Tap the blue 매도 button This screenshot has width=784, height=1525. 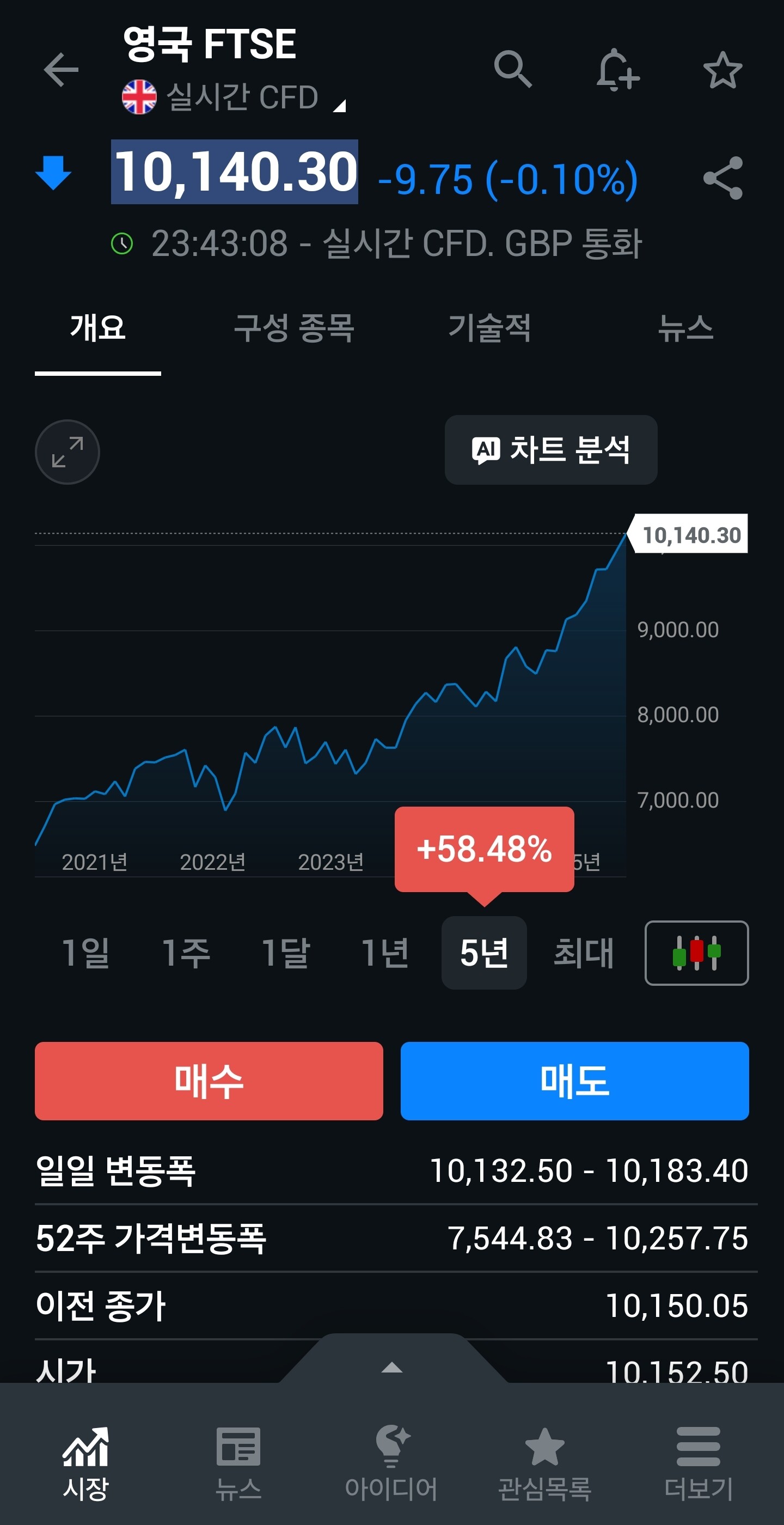click(574, 1081)
